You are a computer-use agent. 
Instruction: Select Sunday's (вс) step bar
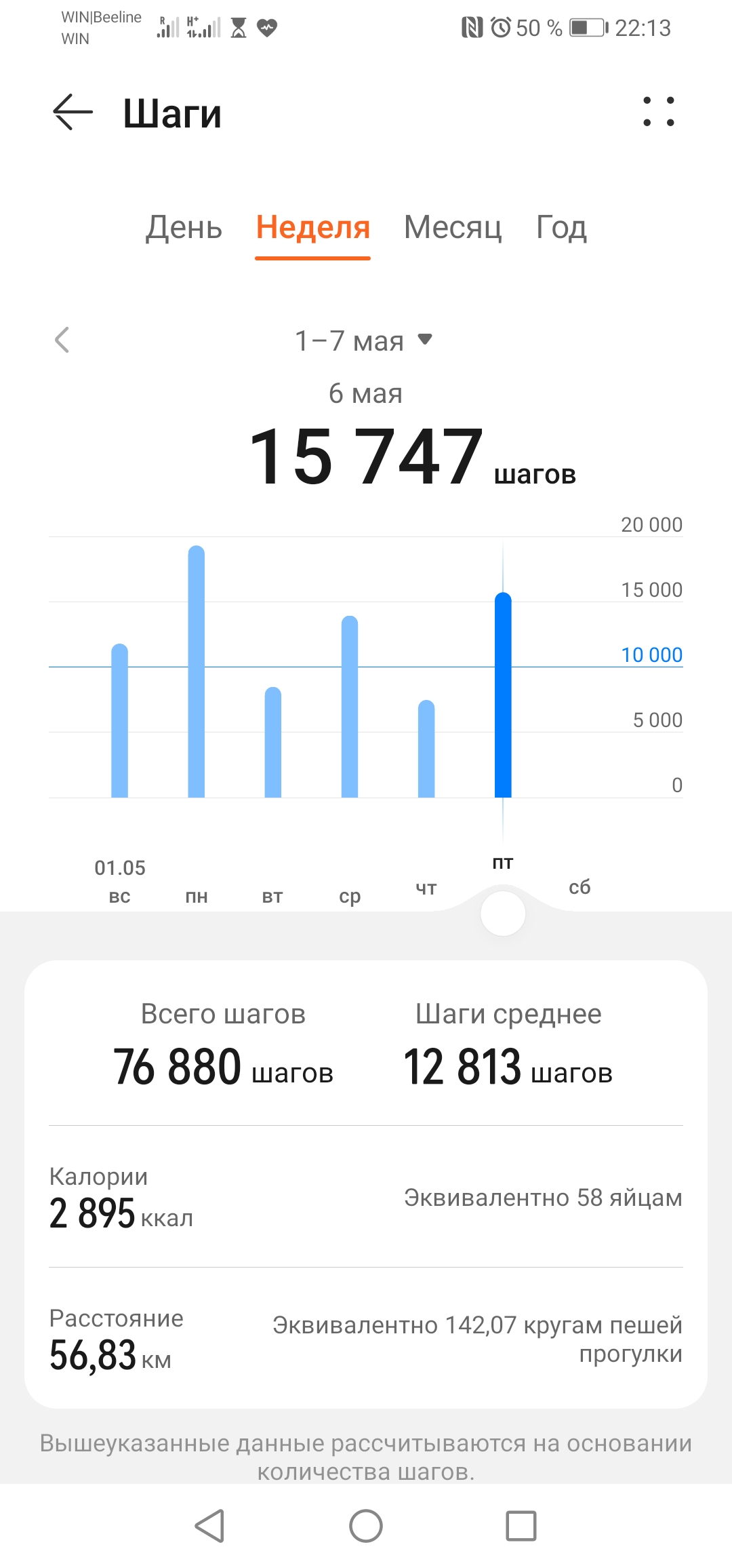(x=120, y=720)
